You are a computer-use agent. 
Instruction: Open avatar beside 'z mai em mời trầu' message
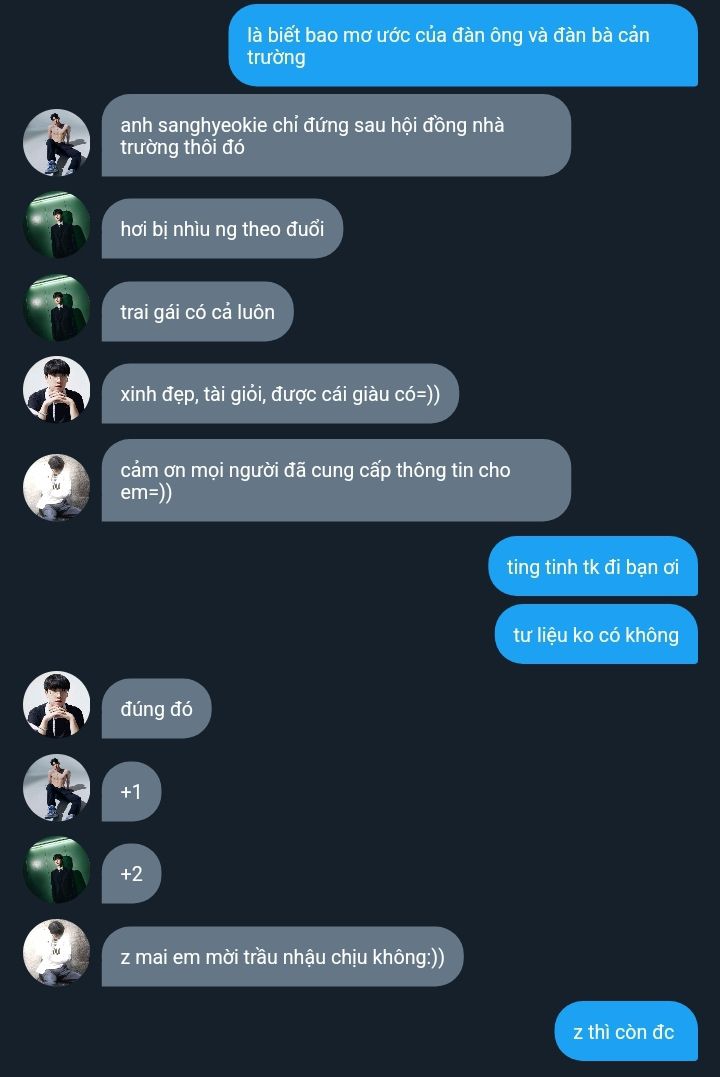click(56, 953)
